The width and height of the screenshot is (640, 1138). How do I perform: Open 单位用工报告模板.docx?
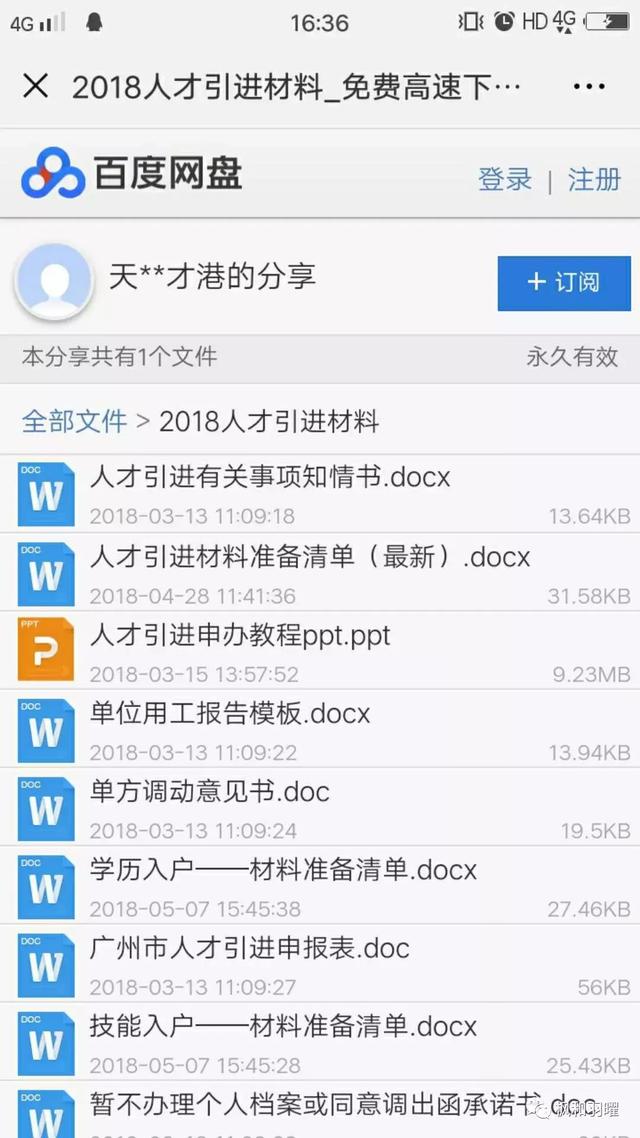[320, 729]
